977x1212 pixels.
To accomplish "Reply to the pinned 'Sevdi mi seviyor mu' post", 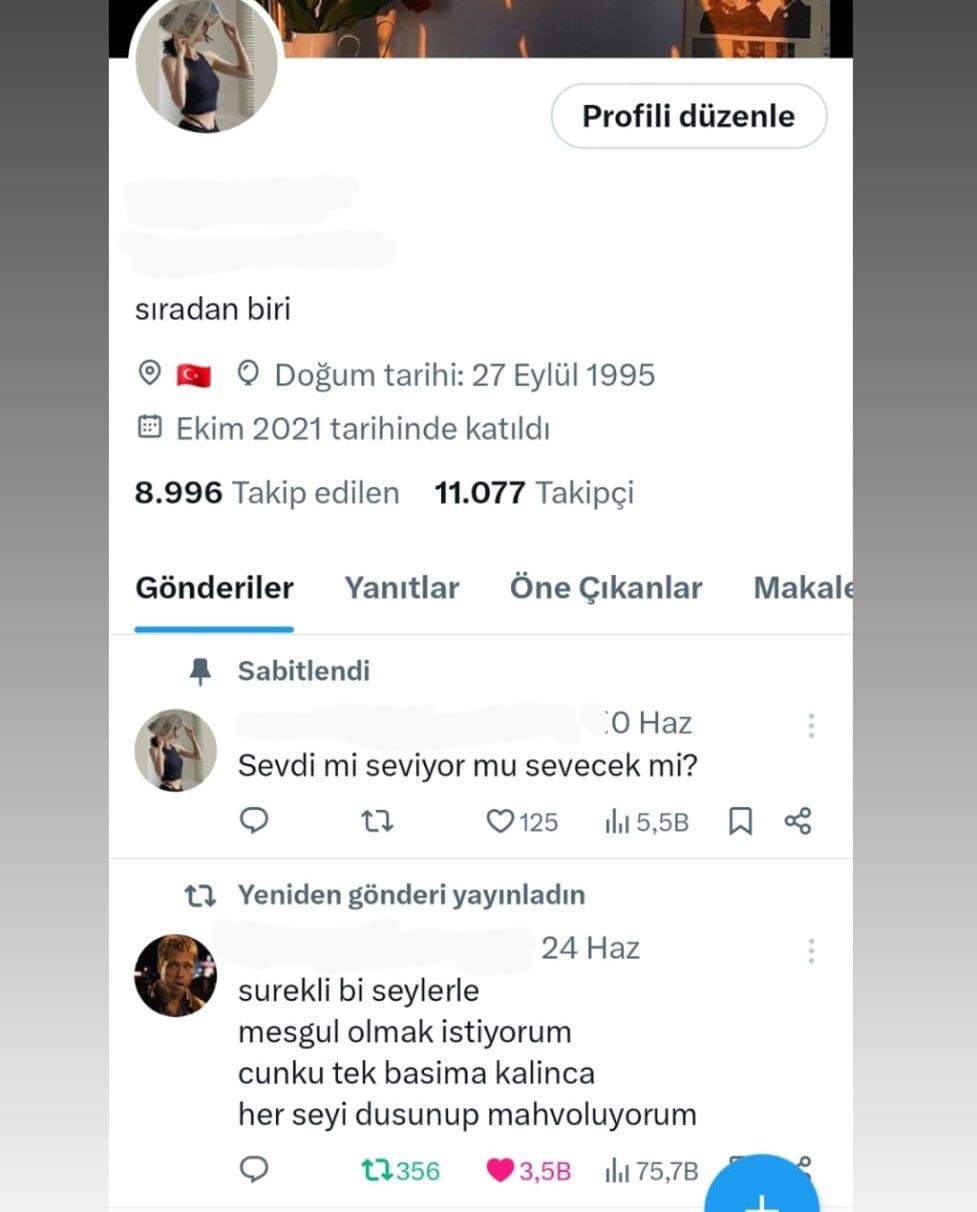I will coord(255,821).
